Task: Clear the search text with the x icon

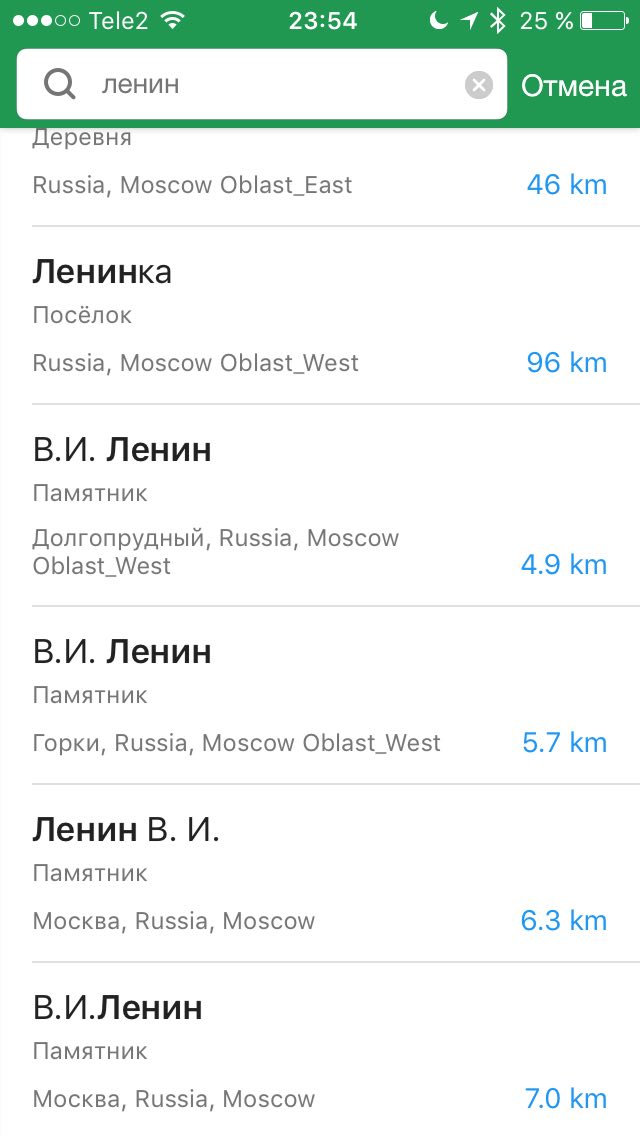Action: (x=478, y=85)
